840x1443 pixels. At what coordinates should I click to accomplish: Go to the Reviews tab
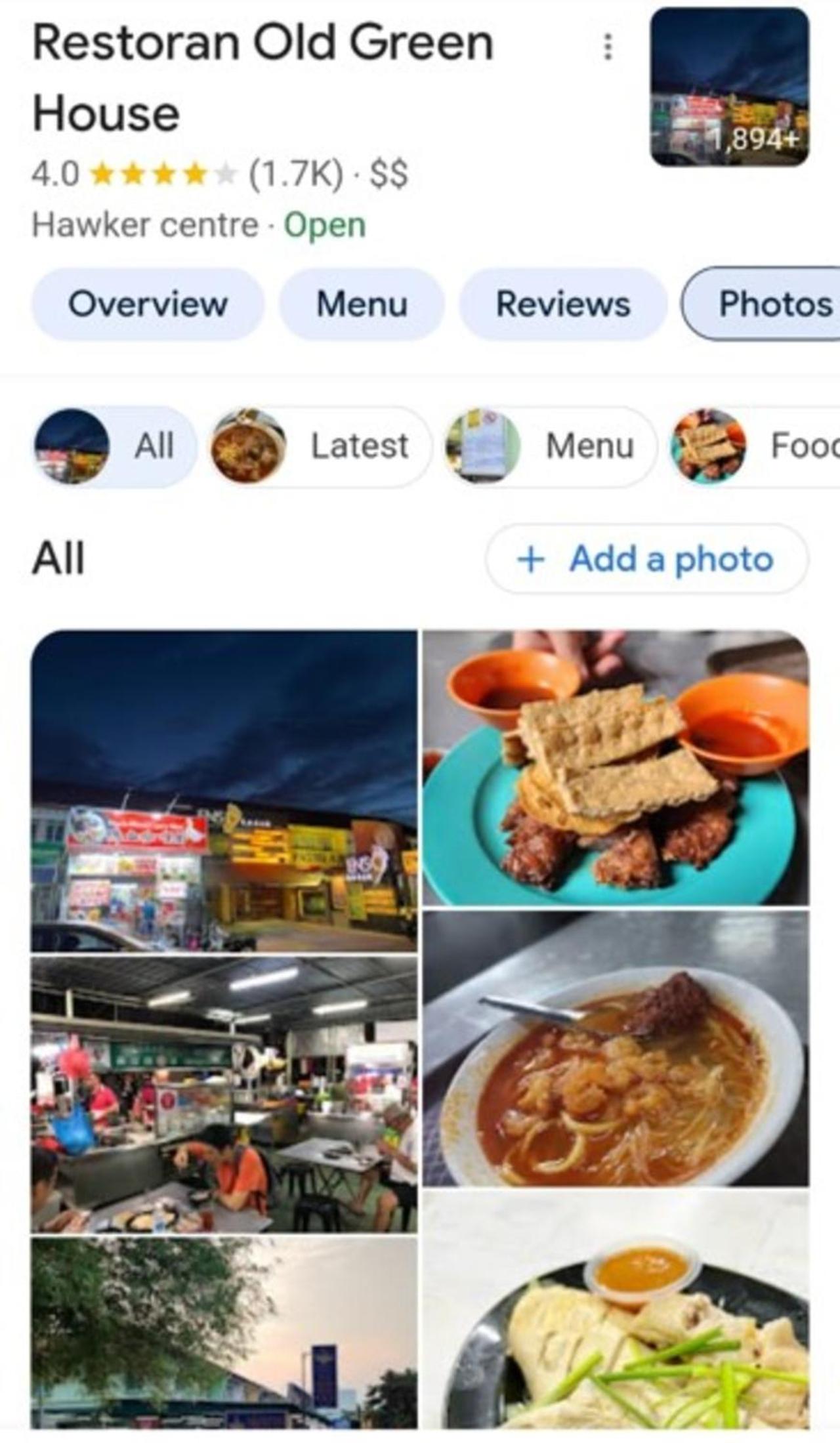tap(562, 304)
